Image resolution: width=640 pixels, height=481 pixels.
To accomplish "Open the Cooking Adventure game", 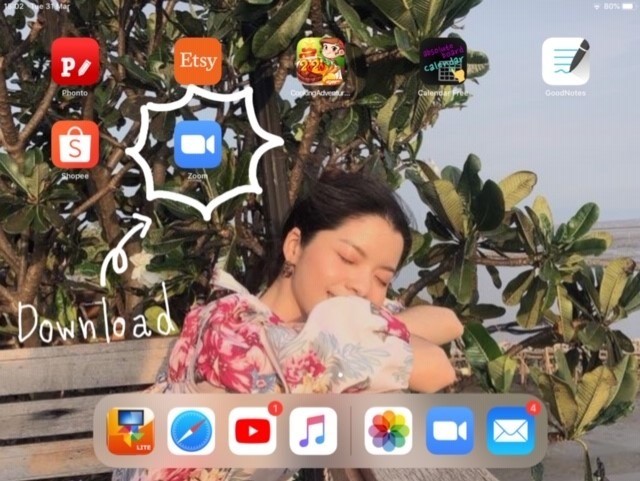I will coord(320,62).
